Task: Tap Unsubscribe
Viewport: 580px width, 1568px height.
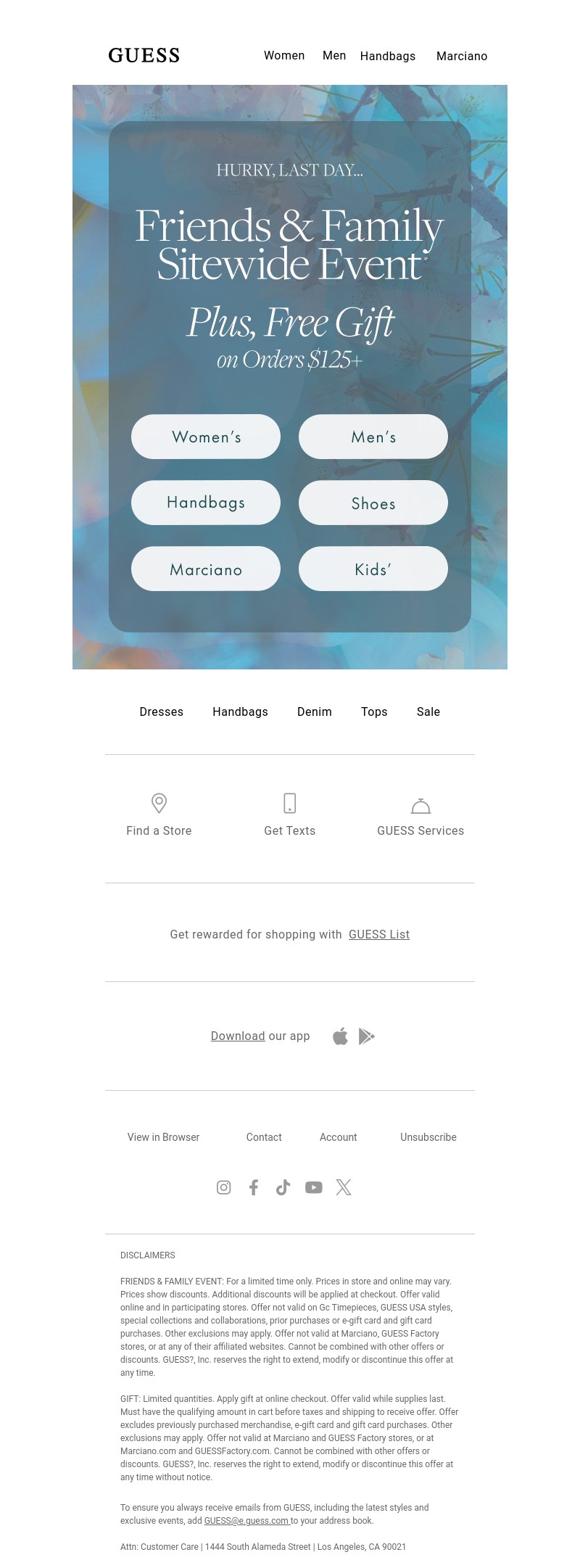Action: (x=428, y=1137)
